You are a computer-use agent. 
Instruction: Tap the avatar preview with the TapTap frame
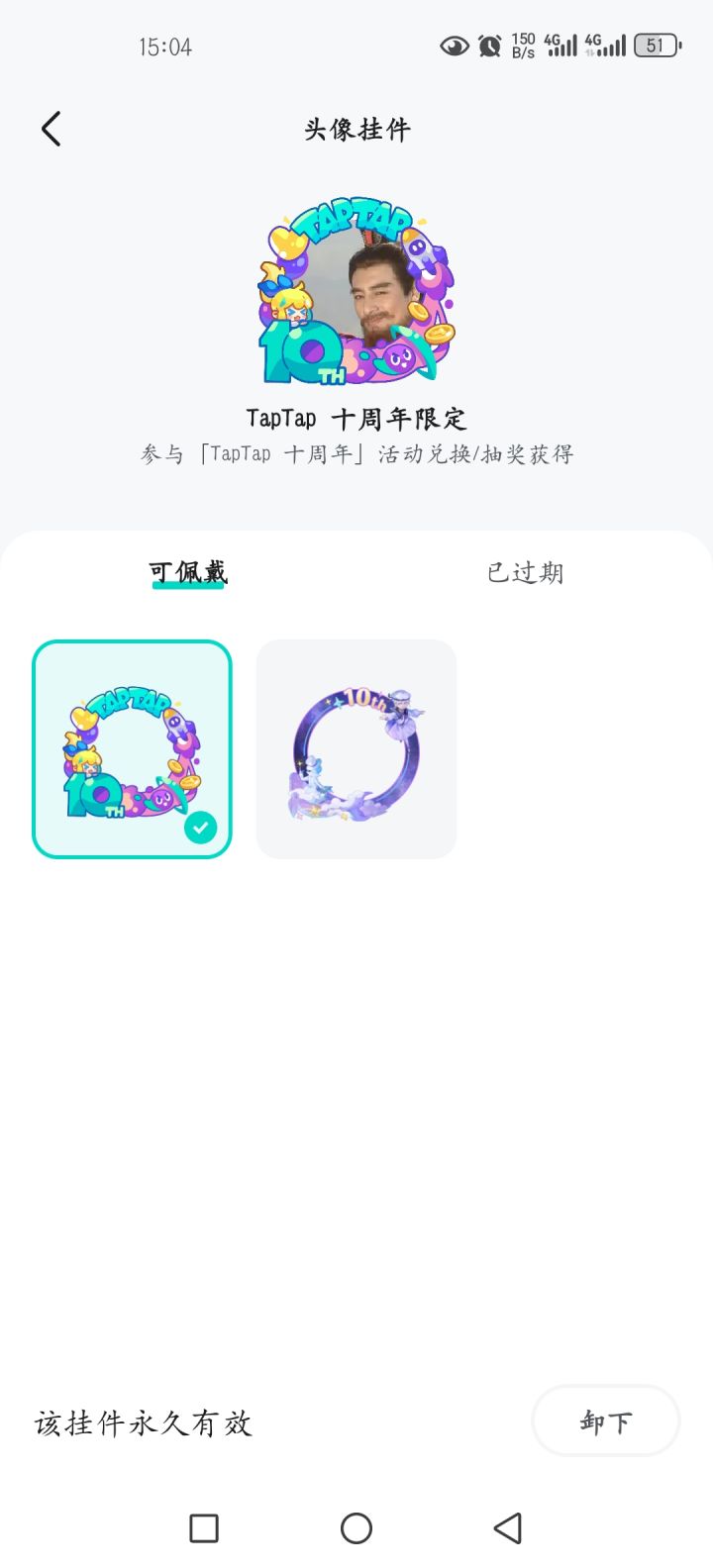[x=356, y=292]
